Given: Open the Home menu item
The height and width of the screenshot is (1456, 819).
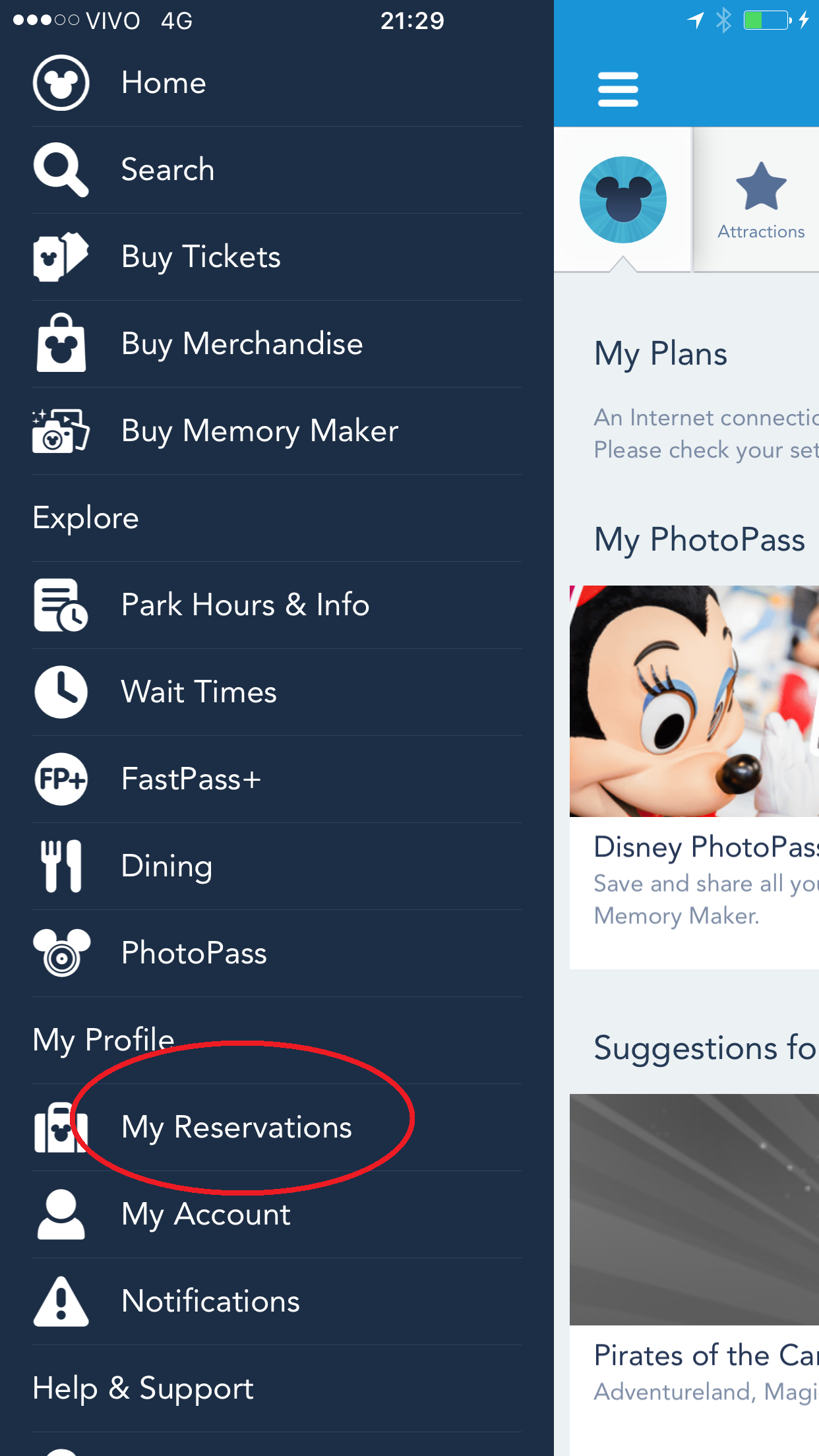Looking at the screenshot, I should (164, 83).
